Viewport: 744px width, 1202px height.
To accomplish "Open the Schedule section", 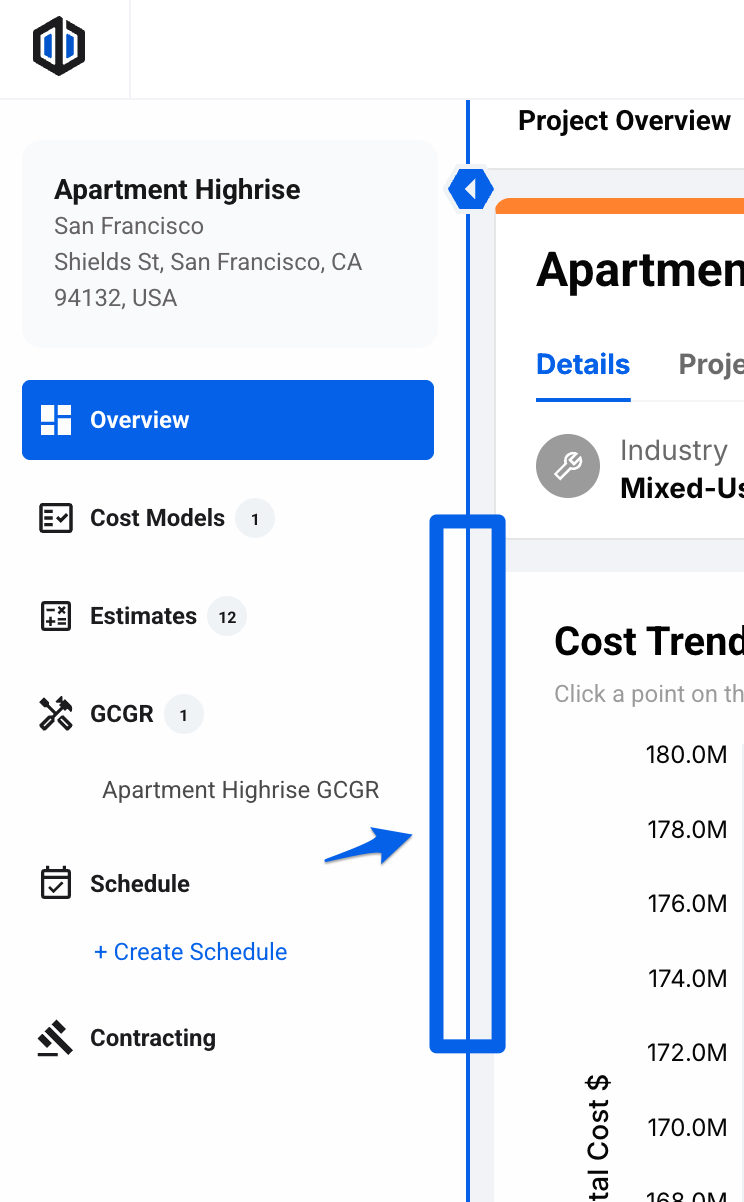I will (139, 884).
